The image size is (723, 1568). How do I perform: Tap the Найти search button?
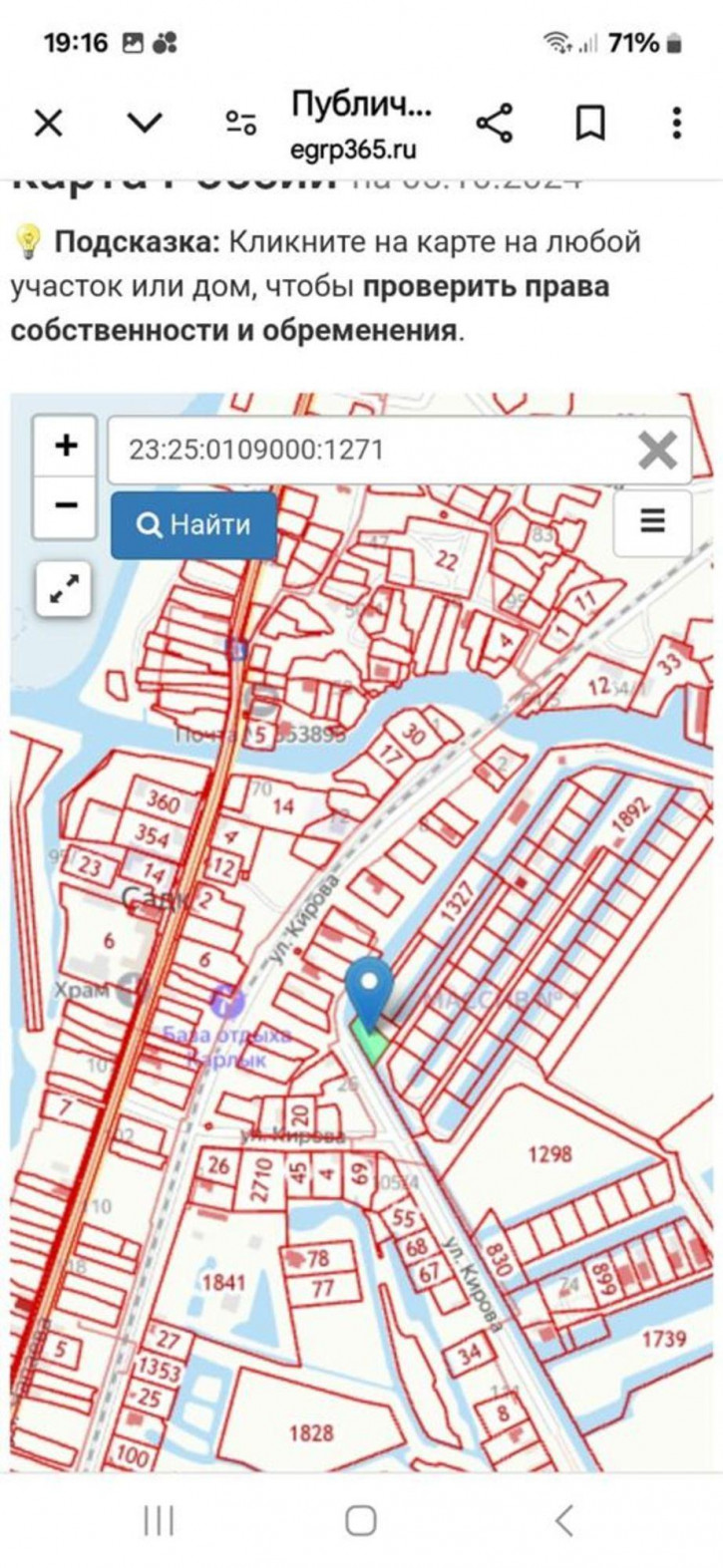(x=193, y=524)
